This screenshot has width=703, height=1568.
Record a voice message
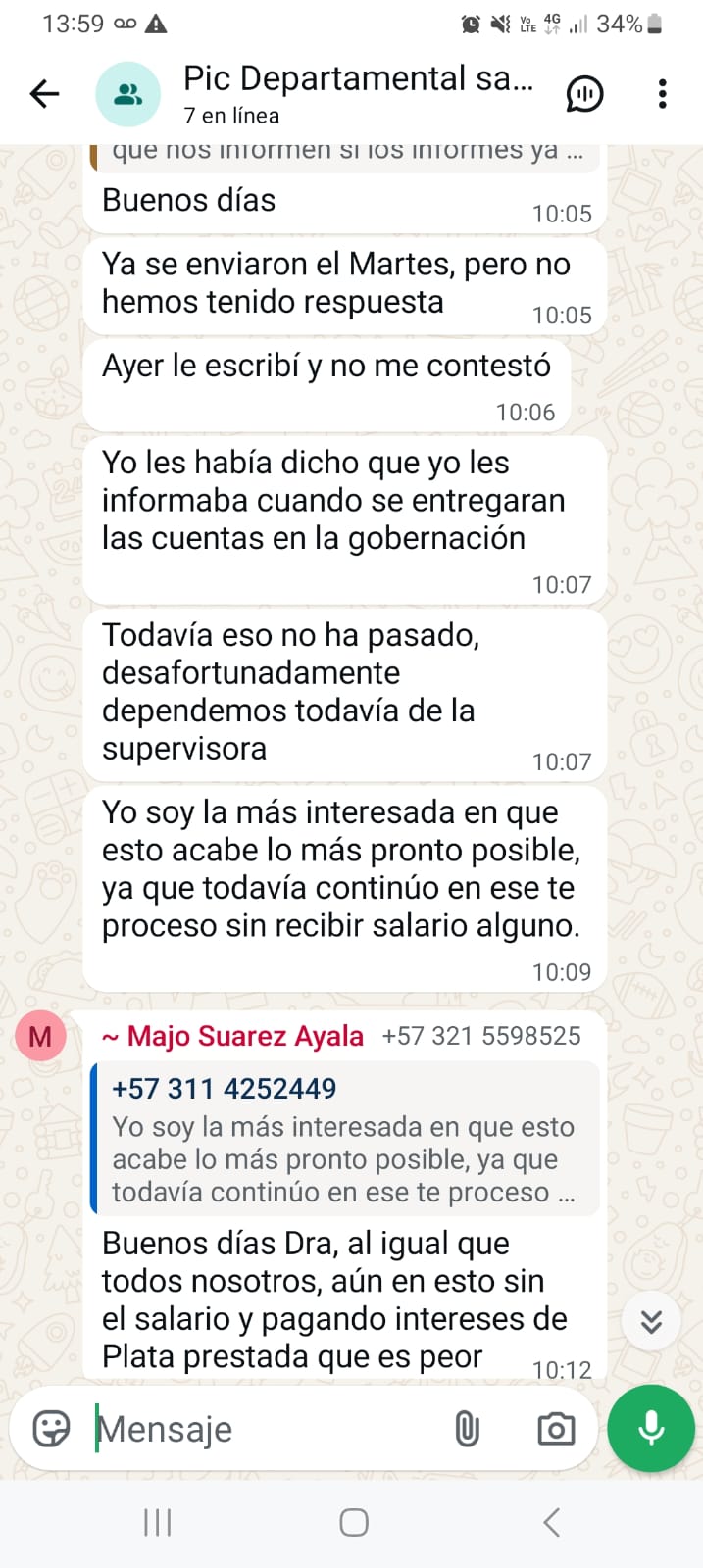coord(651,1429)
